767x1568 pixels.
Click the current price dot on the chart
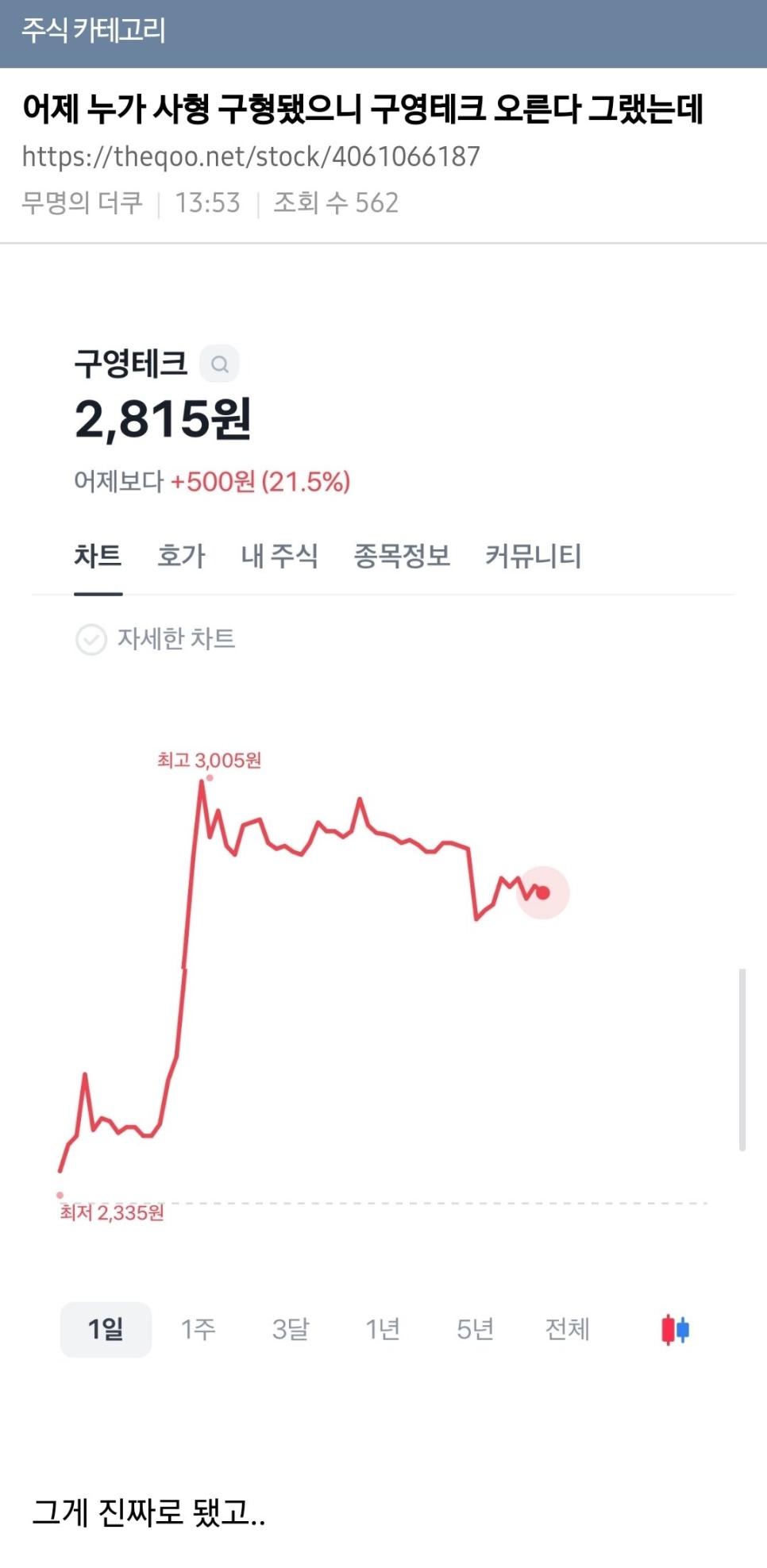542,892
